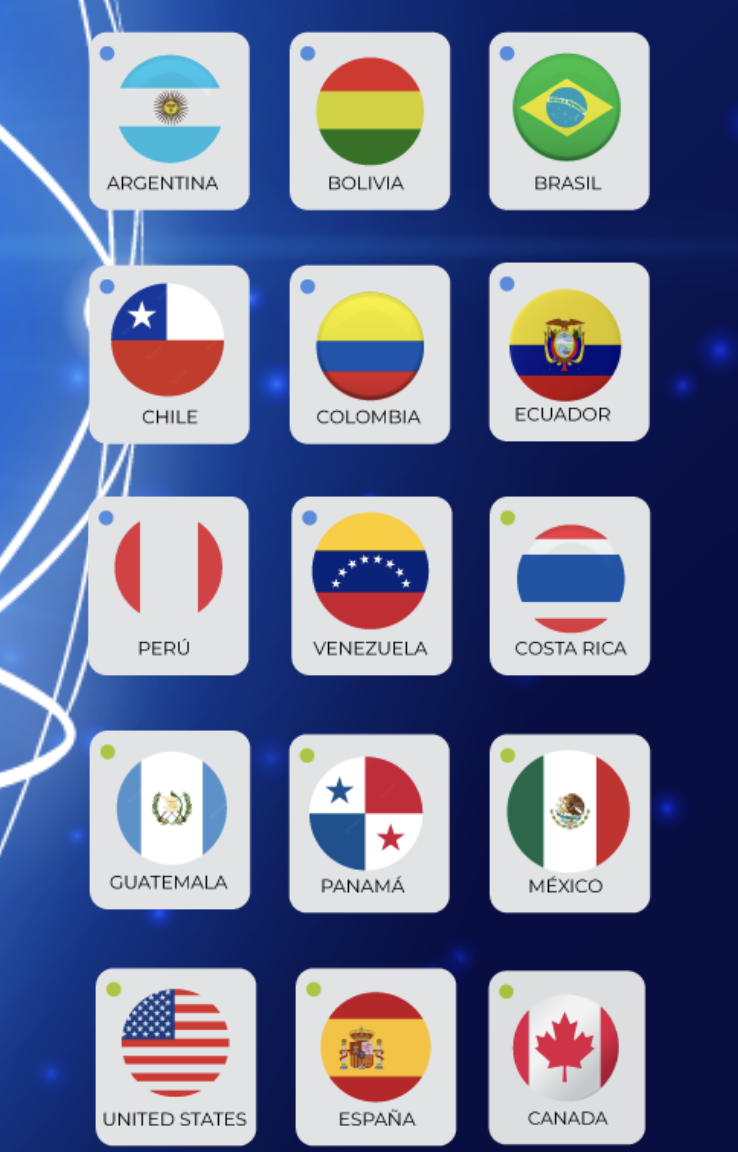Select Costa Rica from the list
Viewport: 738px width, 1152px height.
pyautogui.click(x=569, y=585)
